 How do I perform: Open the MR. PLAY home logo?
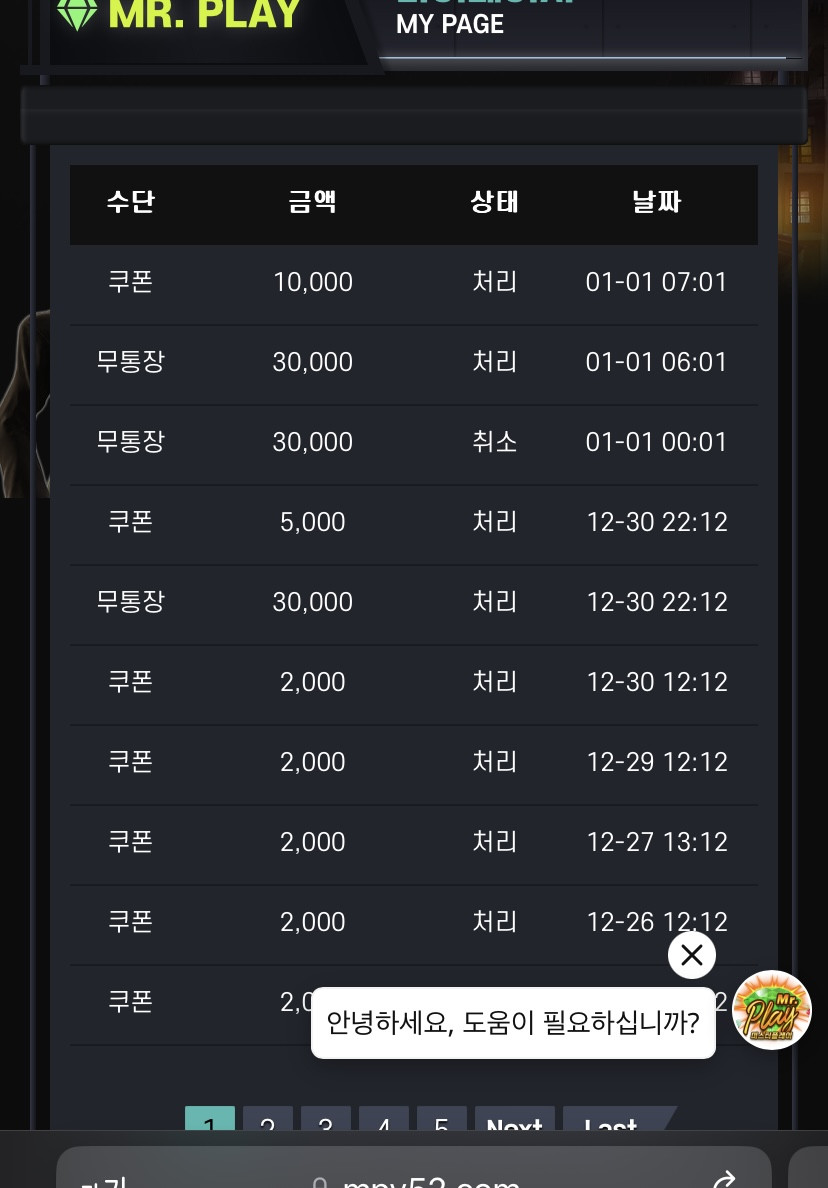(x=180, y=15)
